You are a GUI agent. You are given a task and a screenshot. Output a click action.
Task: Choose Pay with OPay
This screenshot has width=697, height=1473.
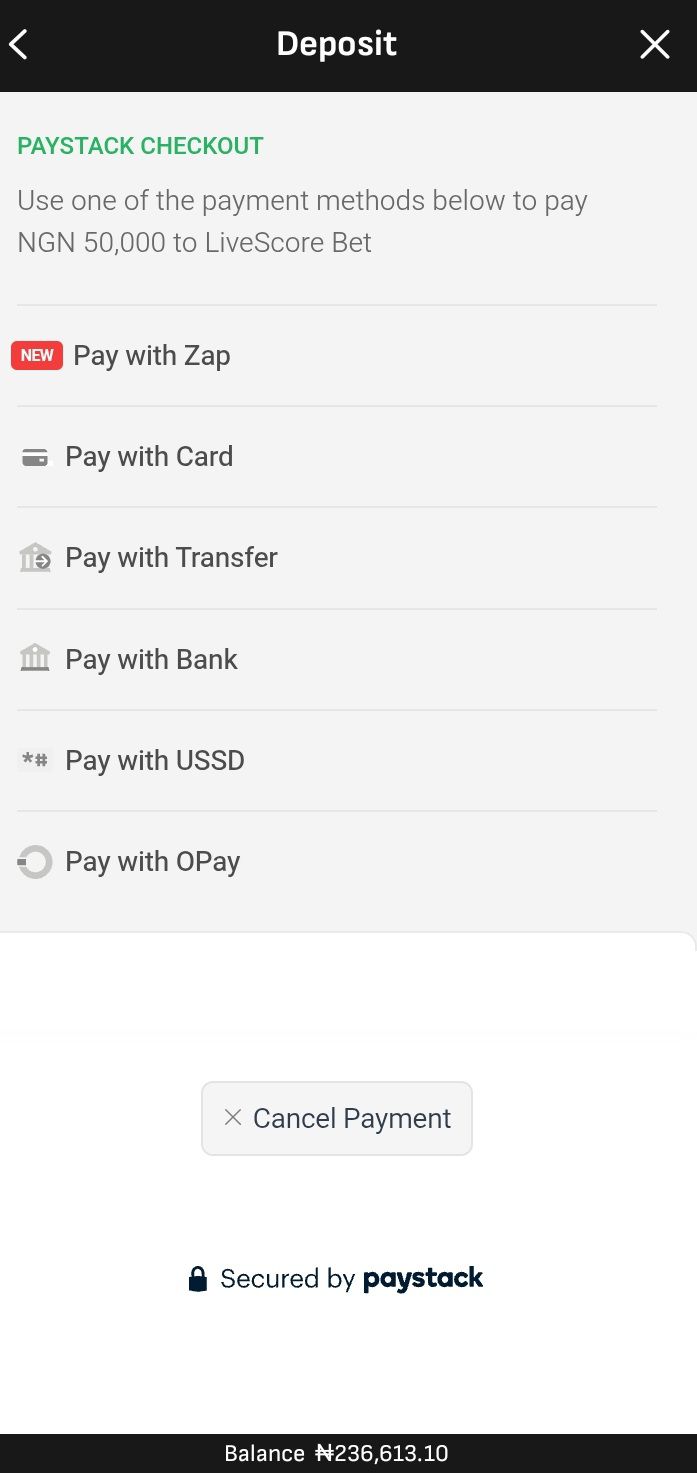pyautogui.click(x=152, y=862)
